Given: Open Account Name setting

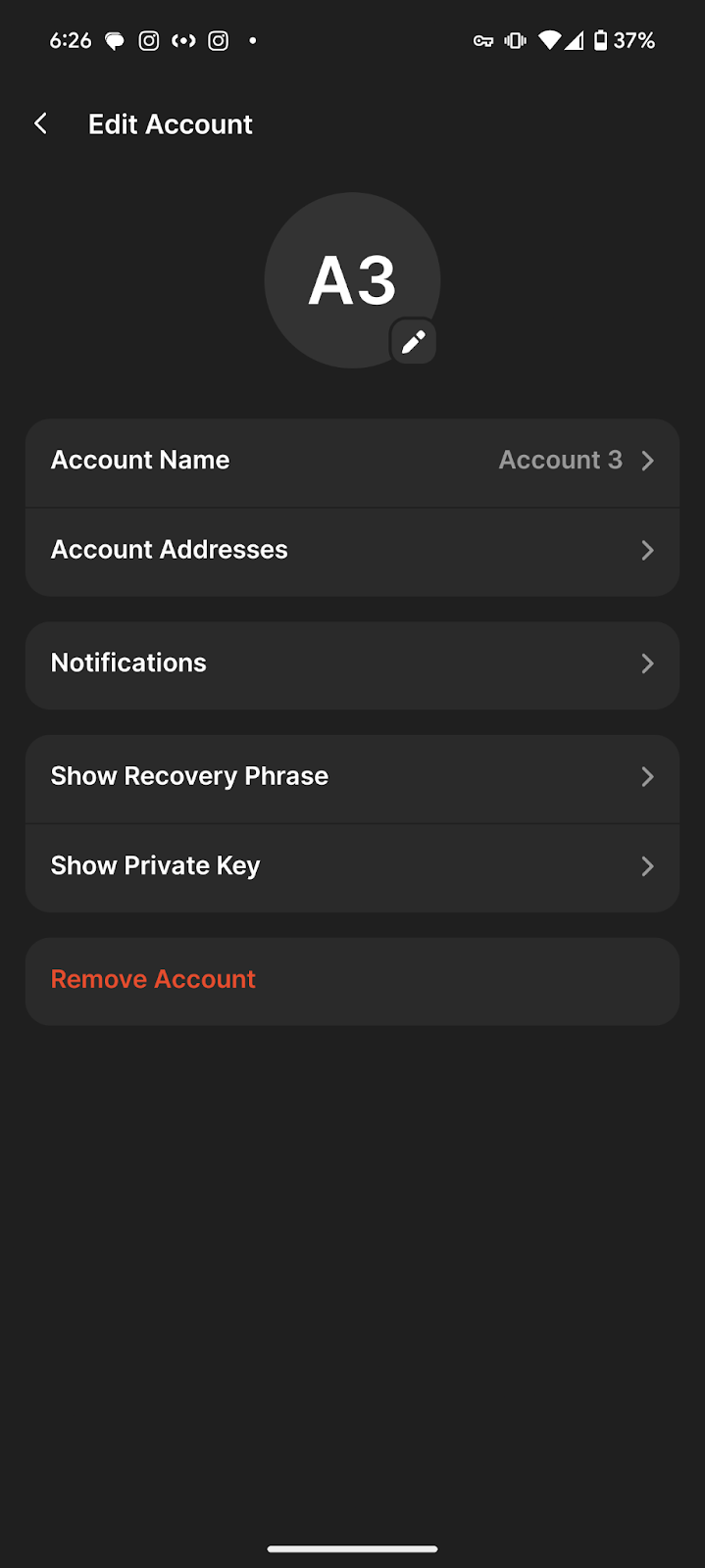Looking at the screenshot, I should point(352,461).
